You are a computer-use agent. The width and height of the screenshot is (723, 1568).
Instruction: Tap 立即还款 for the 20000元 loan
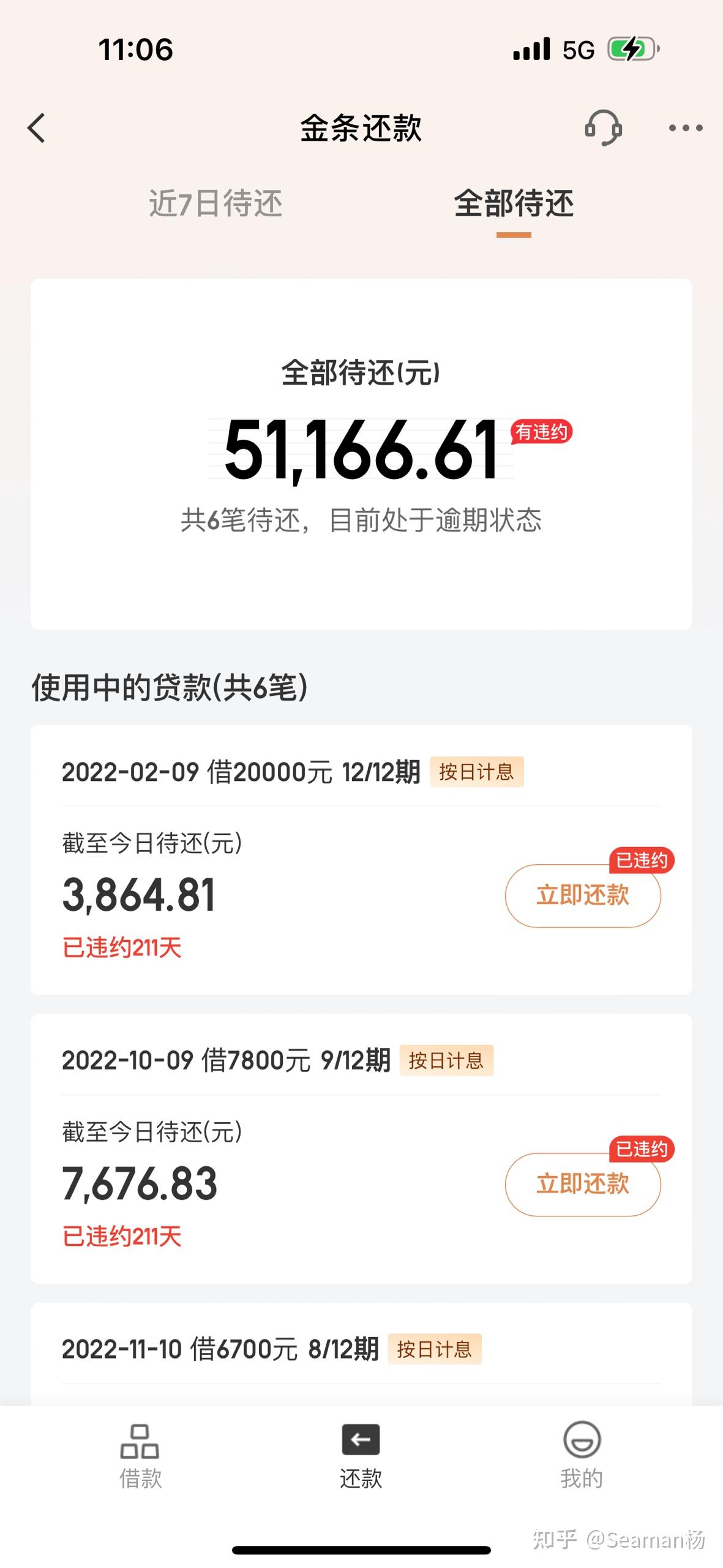click(583, 895)
